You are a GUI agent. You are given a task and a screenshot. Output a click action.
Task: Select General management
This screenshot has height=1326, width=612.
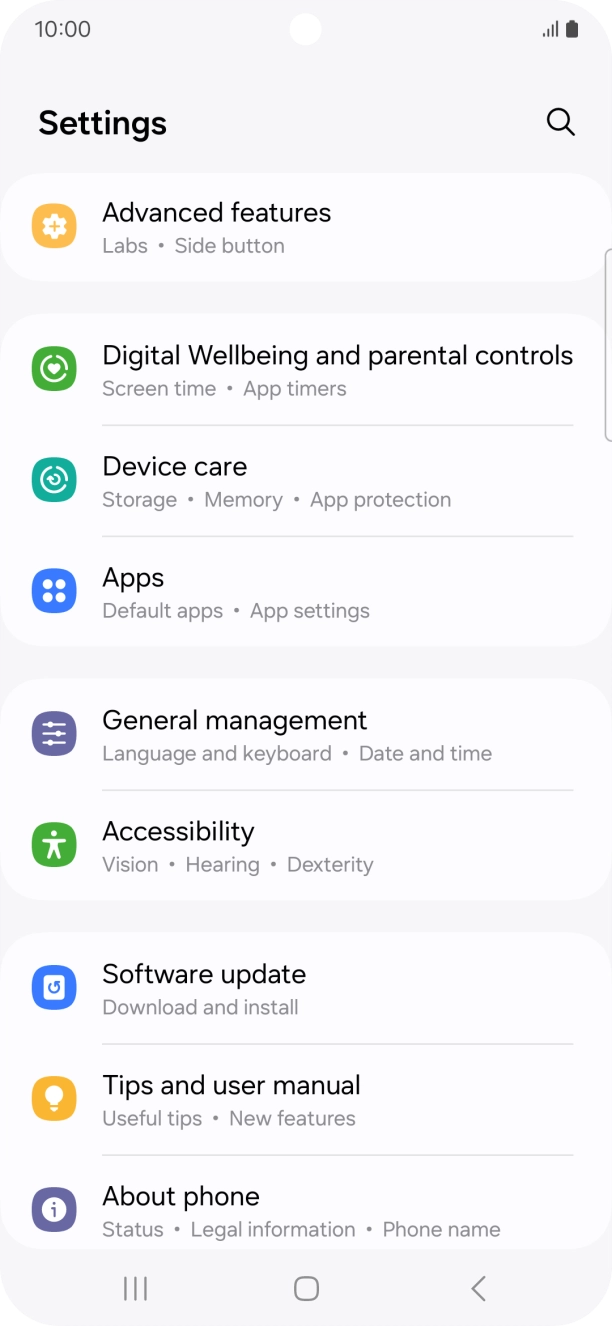click(x=305, y=736)
